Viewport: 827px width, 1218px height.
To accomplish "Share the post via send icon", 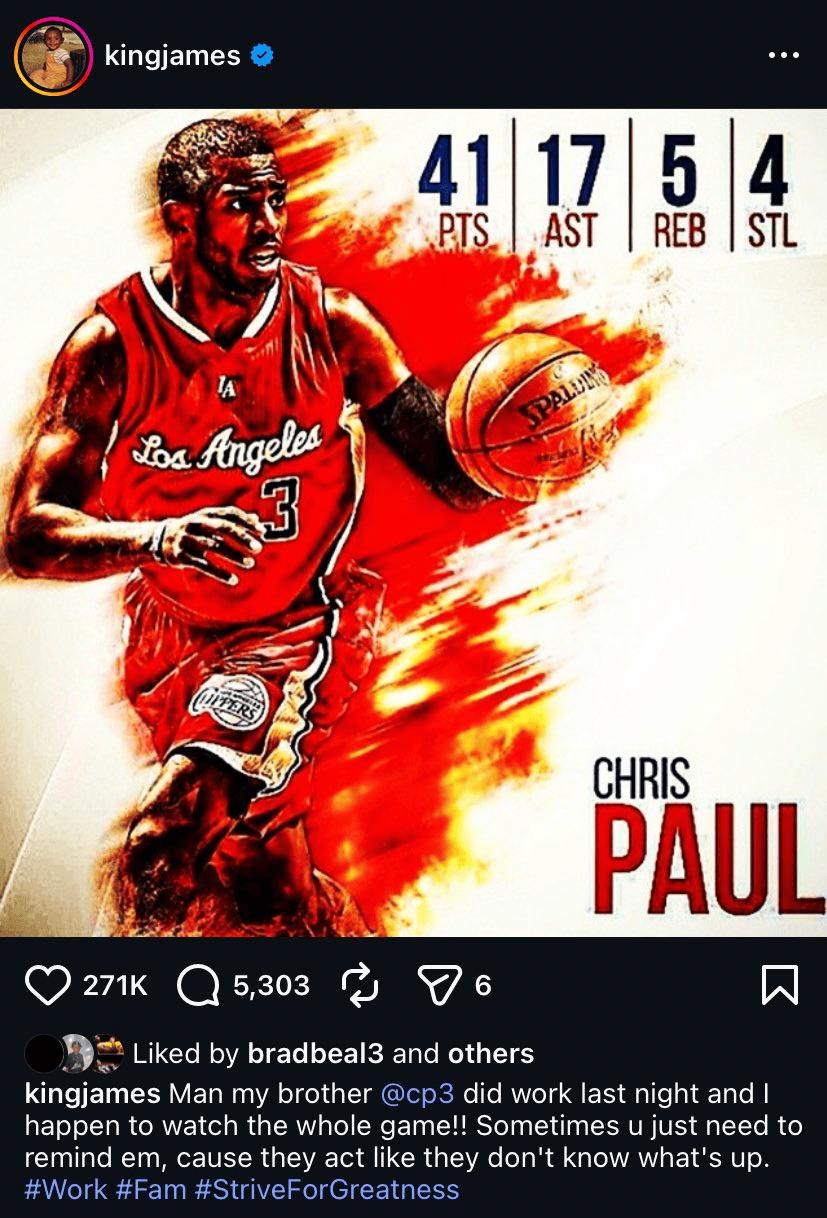I will pos(438,986).
